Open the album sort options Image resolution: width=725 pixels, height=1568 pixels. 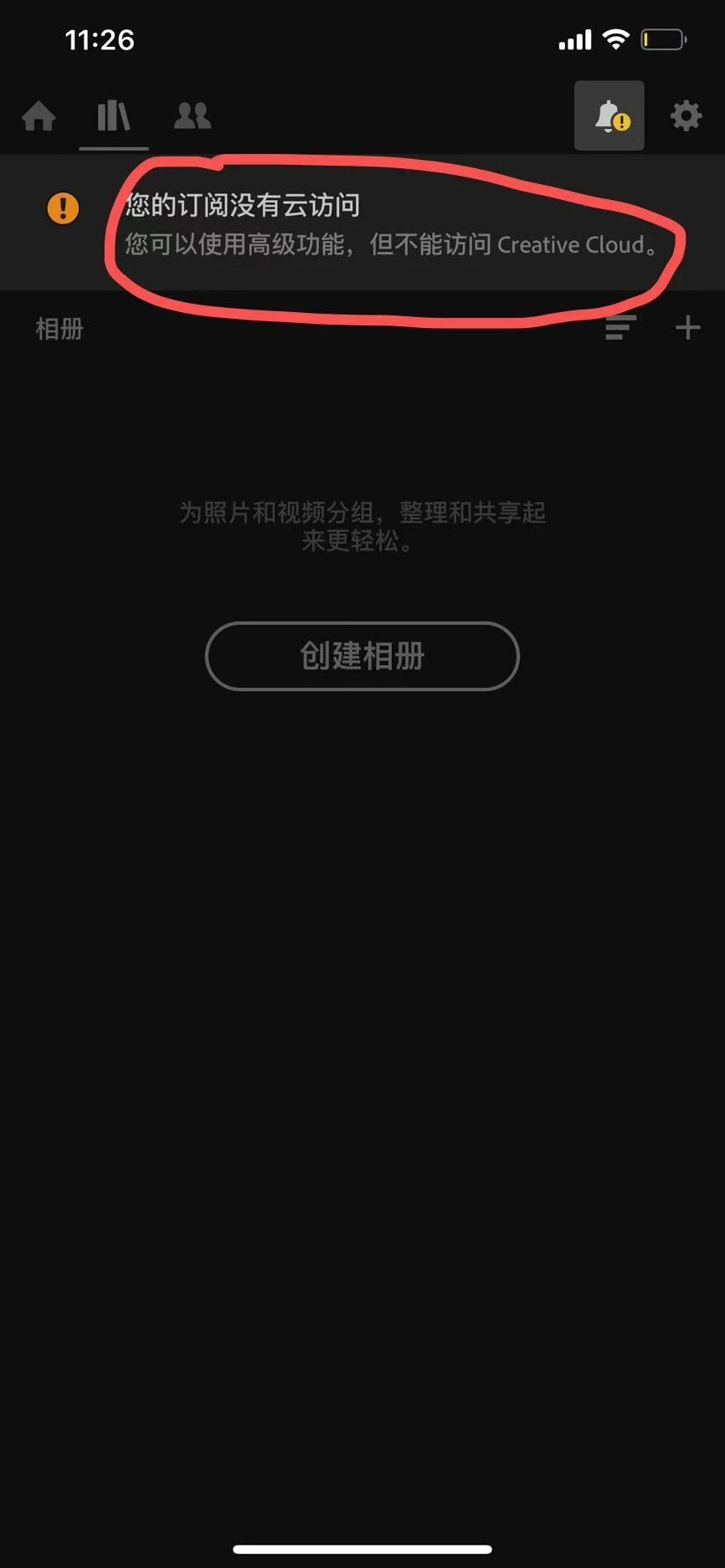point(620,327)
